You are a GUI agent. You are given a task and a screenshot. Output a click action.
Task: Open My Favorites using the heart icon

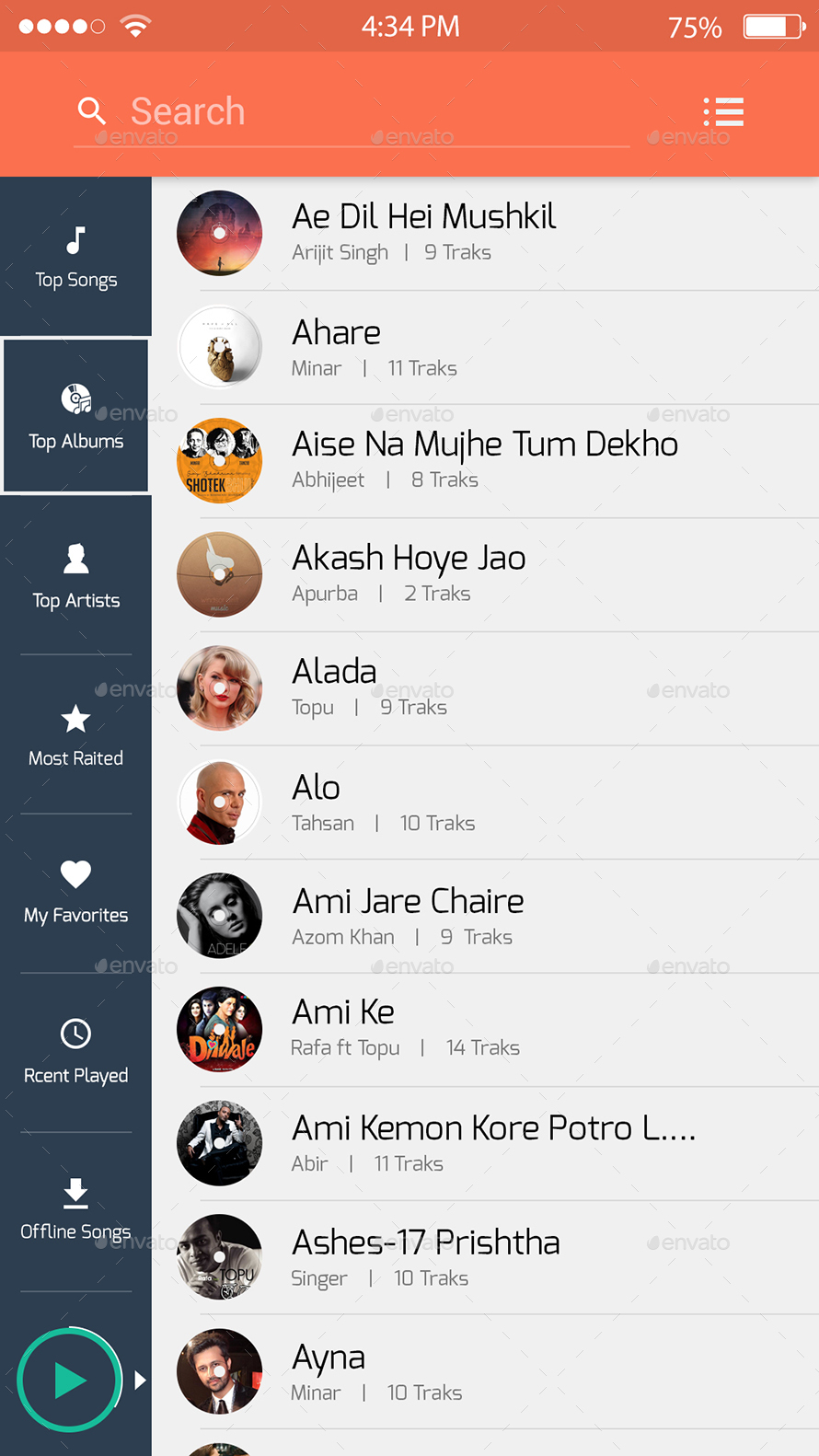tap(75, 873)
